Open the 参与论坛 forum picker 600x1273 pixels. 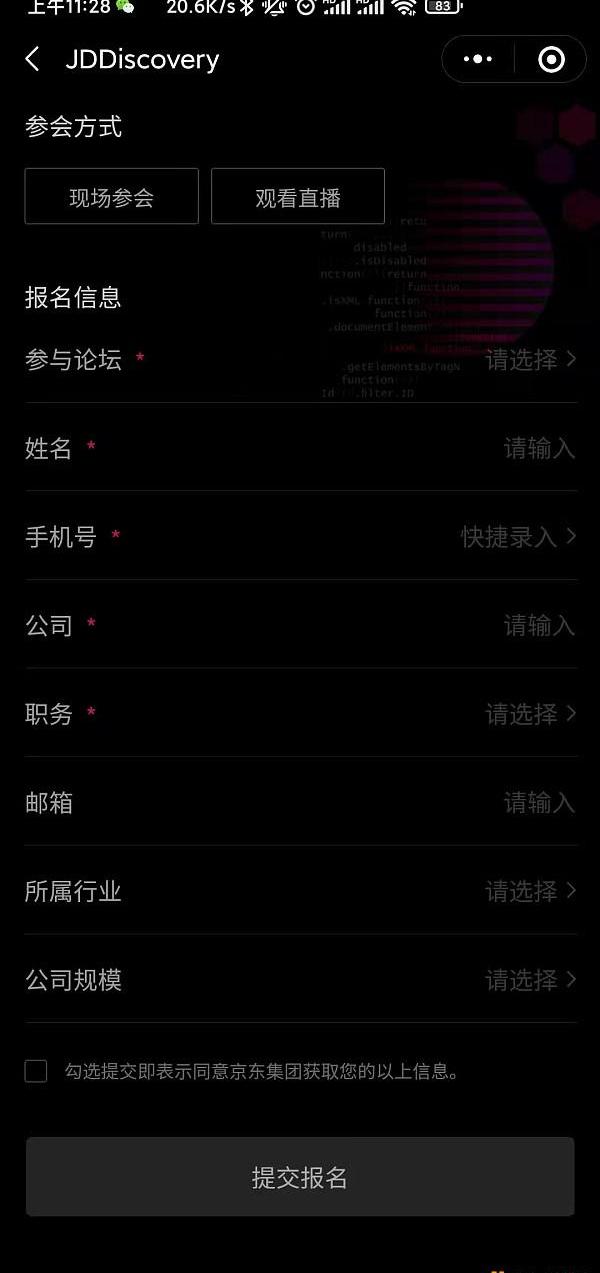(x=530, y=360)
